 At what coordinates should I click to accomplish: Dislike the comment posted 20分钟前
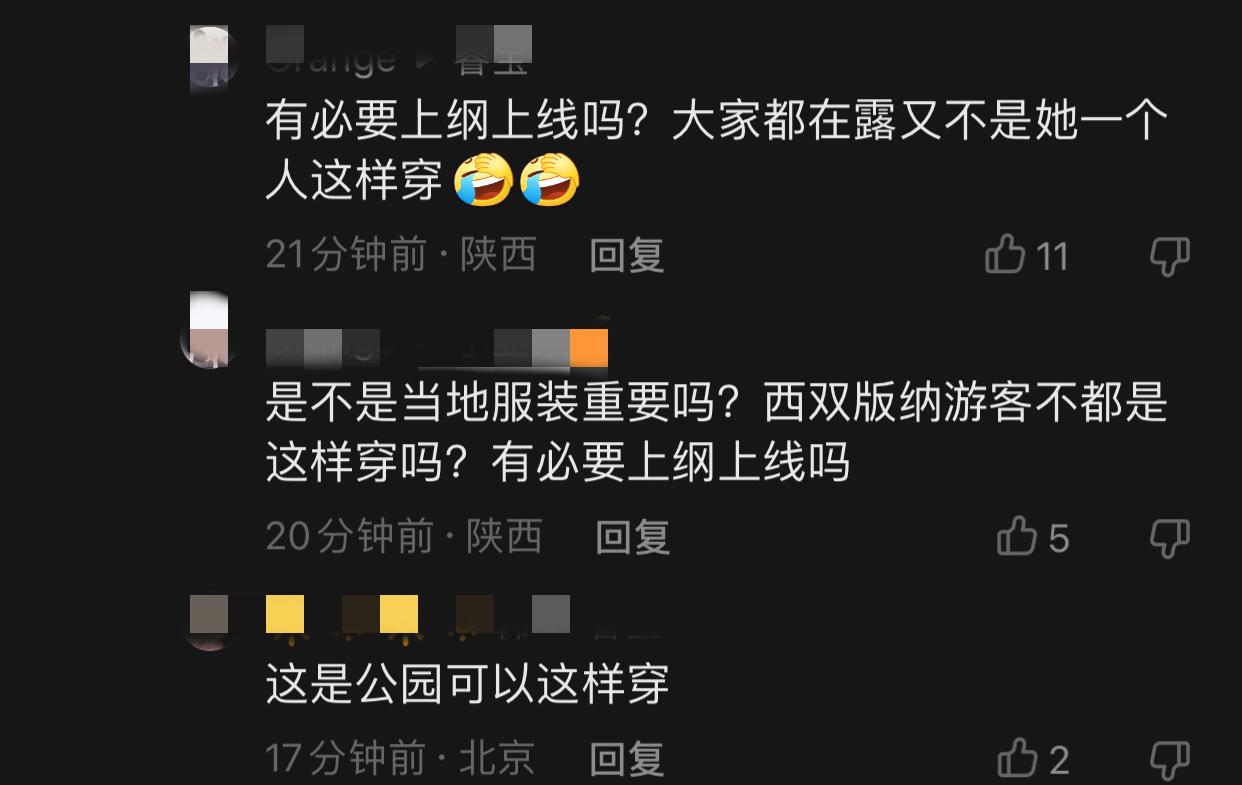(x=1169, y=537)
